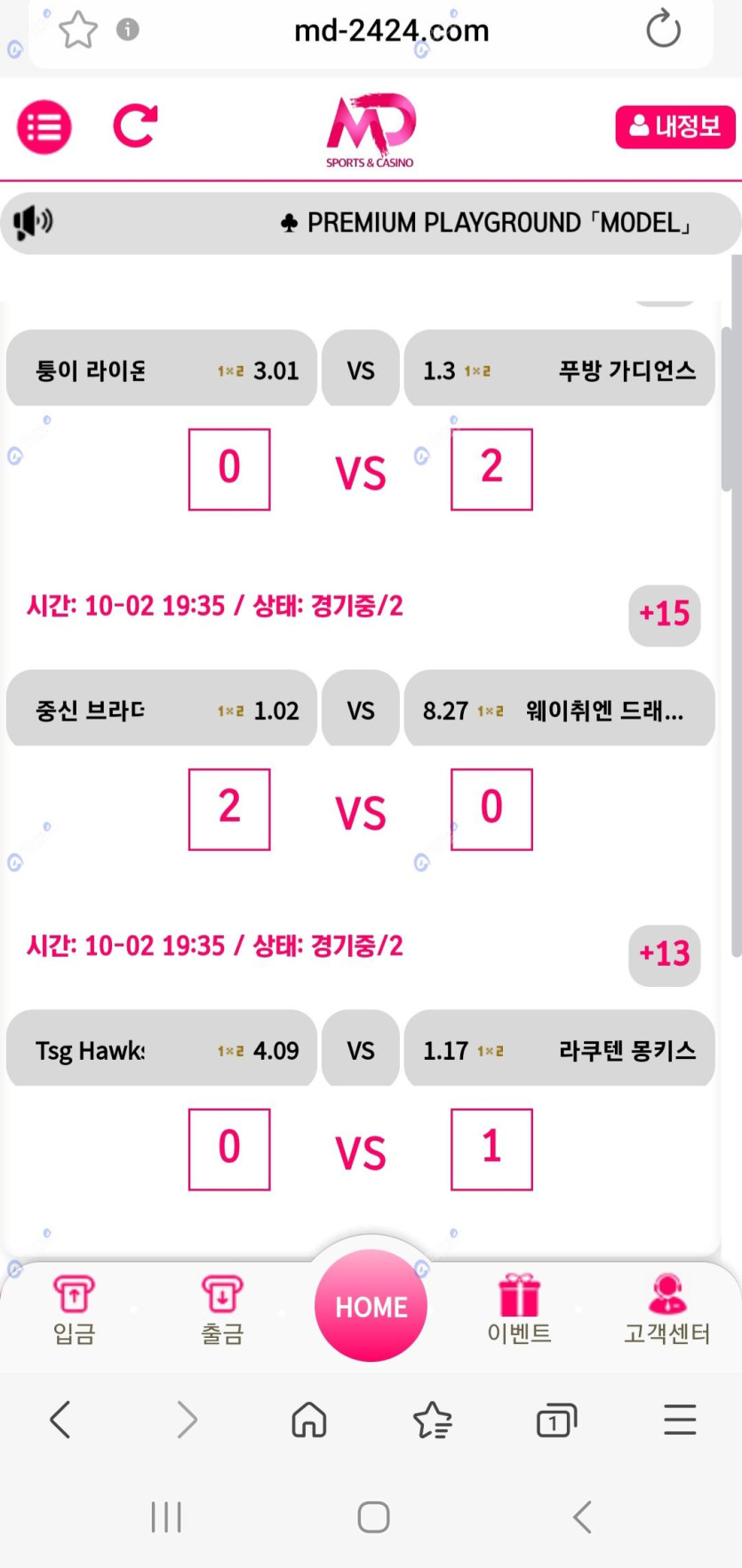Open browser tabs switcher
The width and height of the screenshot is (742, 1568).
tap(556, 1420)
